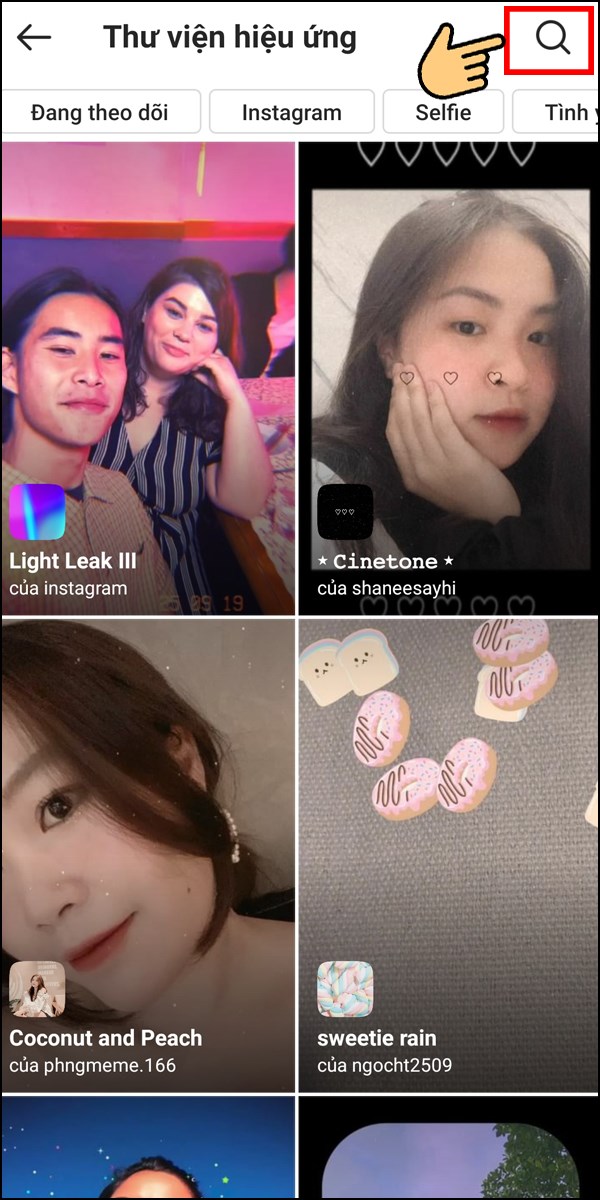Screen dimensions: 600x1200
Task: Open the effect search magnifier
Action: tap(551, 38)
